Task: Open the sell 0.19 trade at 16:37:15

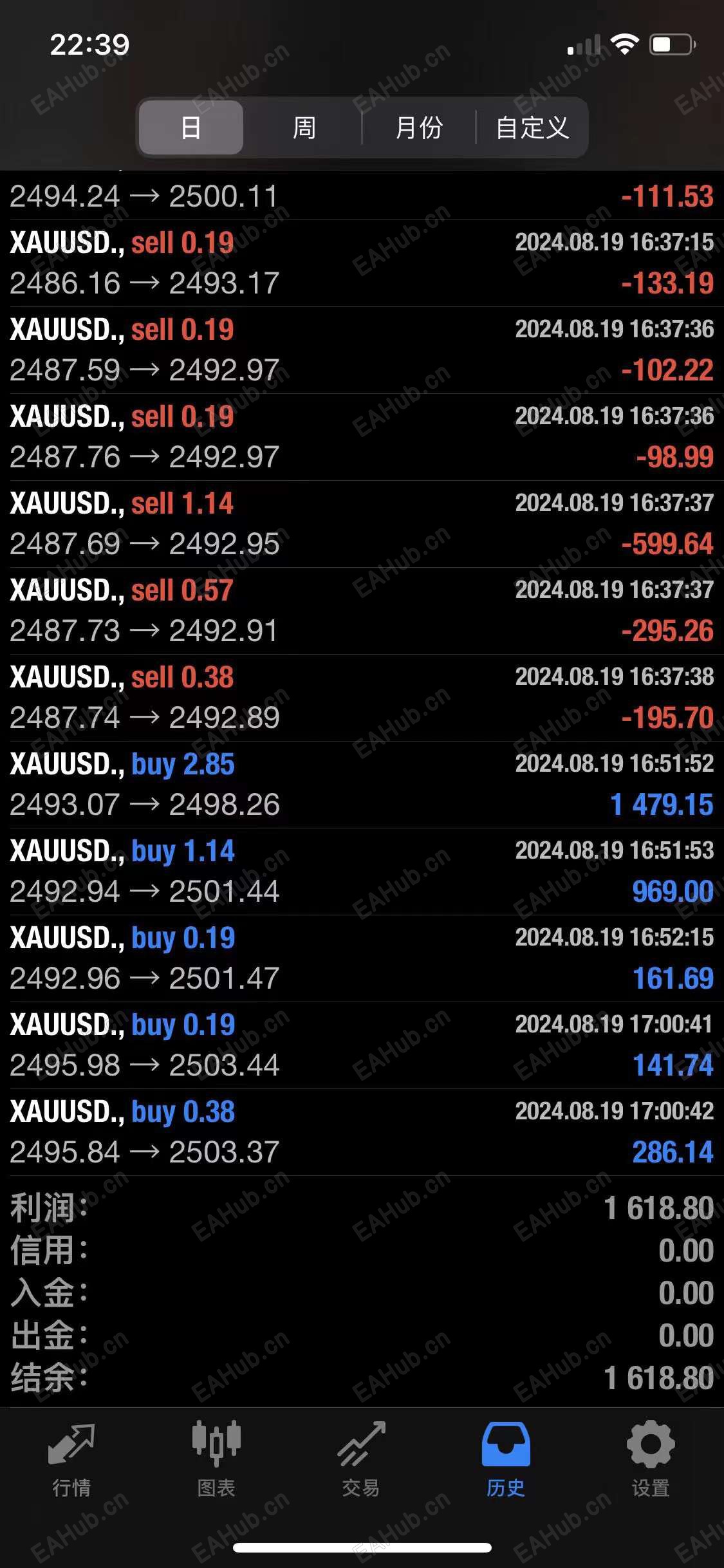Action: pos(362,263)
